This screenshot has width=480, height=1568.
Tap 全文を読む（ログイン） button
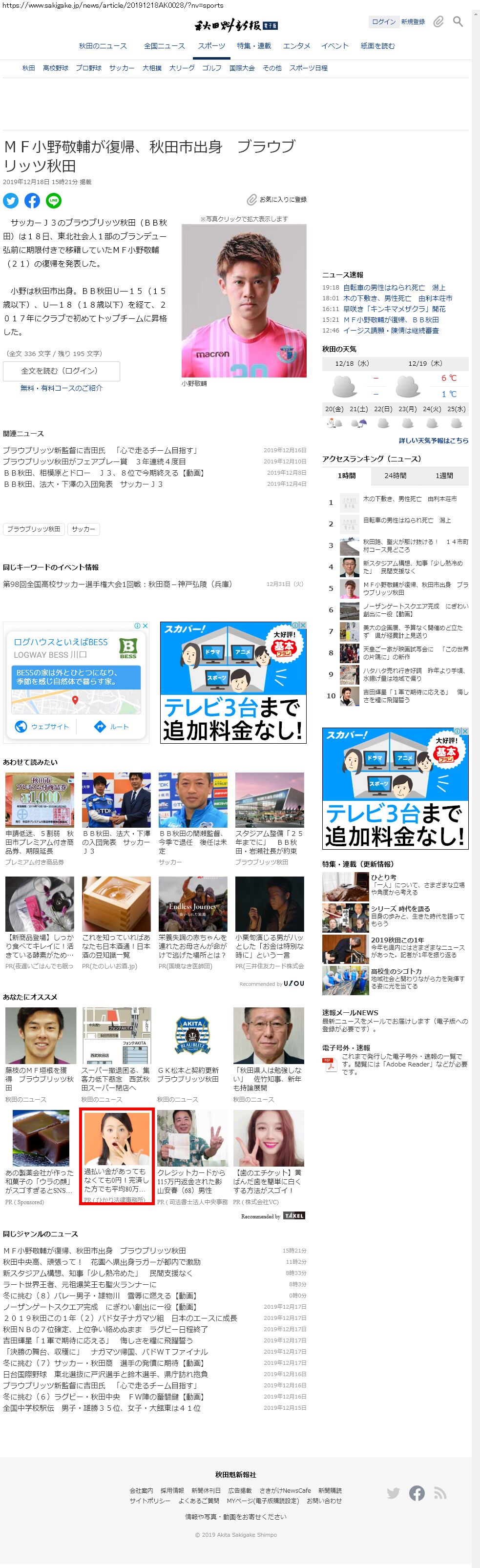(x=62, y=371)
